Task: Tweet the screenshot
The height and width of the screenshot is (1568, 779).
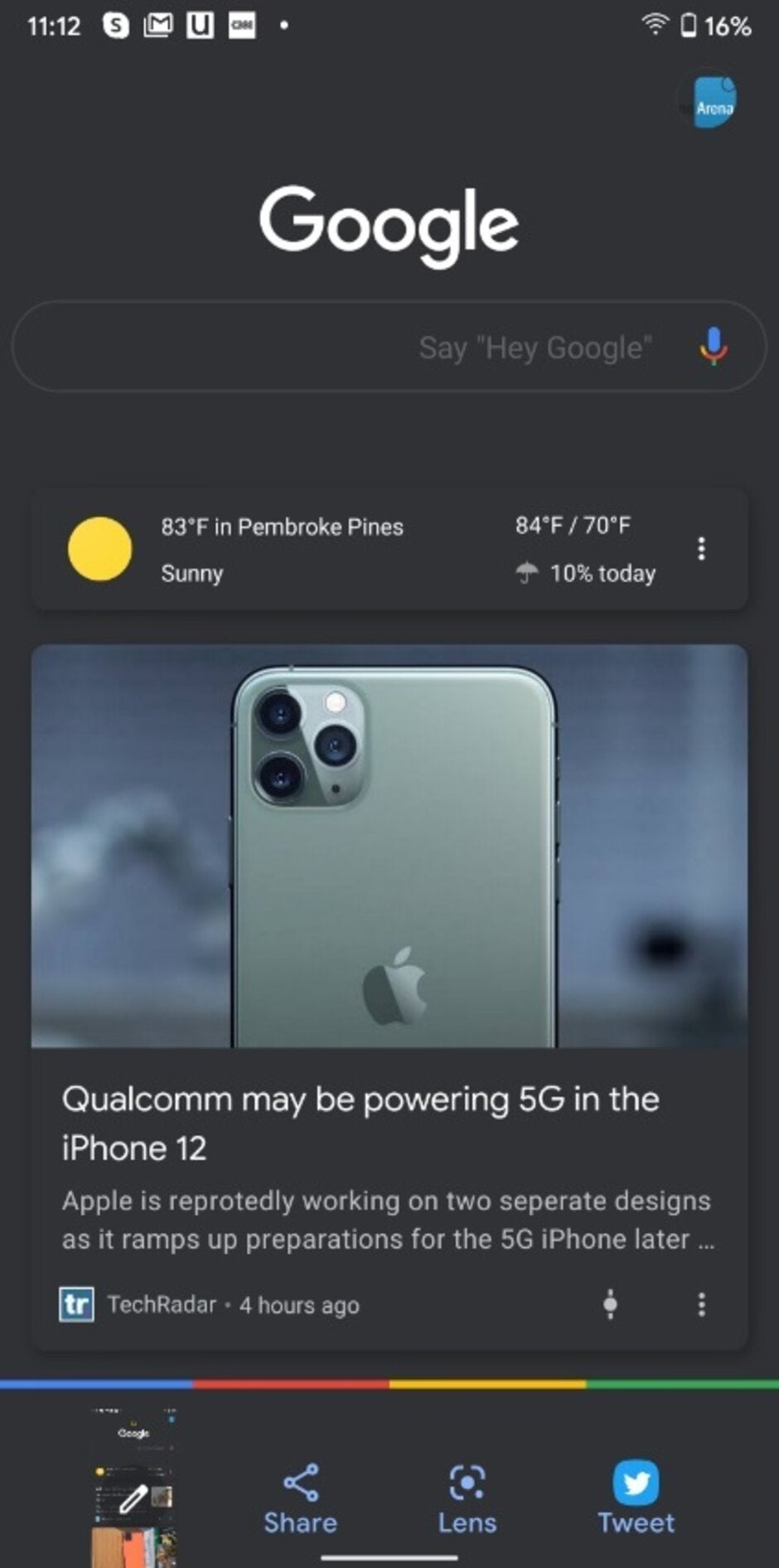Action: [x=636, y=1498]
